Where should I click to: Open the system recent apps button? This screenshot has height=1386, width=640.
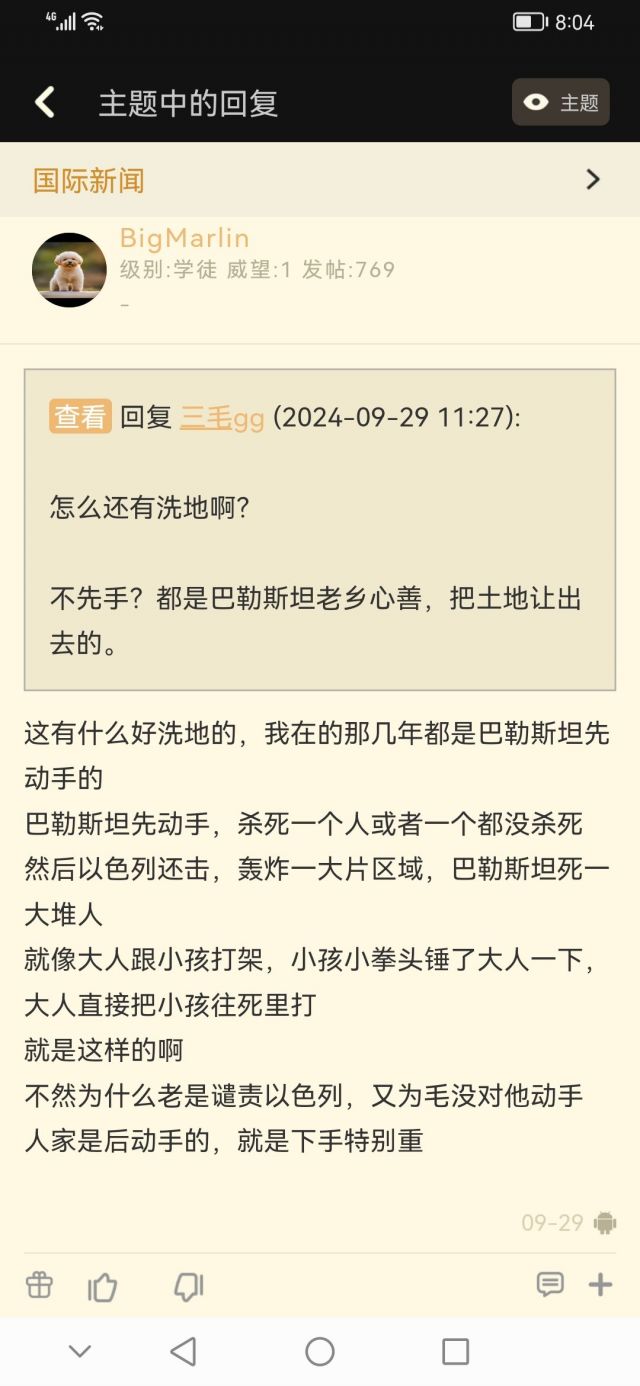455,1352
